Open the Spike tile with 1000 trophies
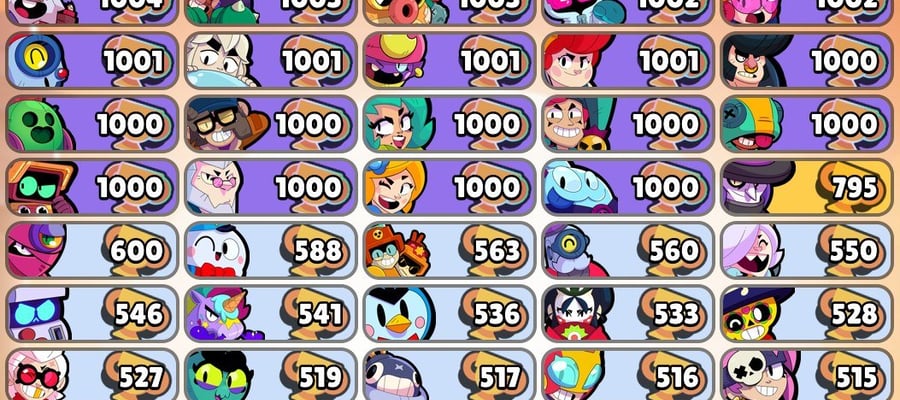900x400 pixels. [92, 123]
